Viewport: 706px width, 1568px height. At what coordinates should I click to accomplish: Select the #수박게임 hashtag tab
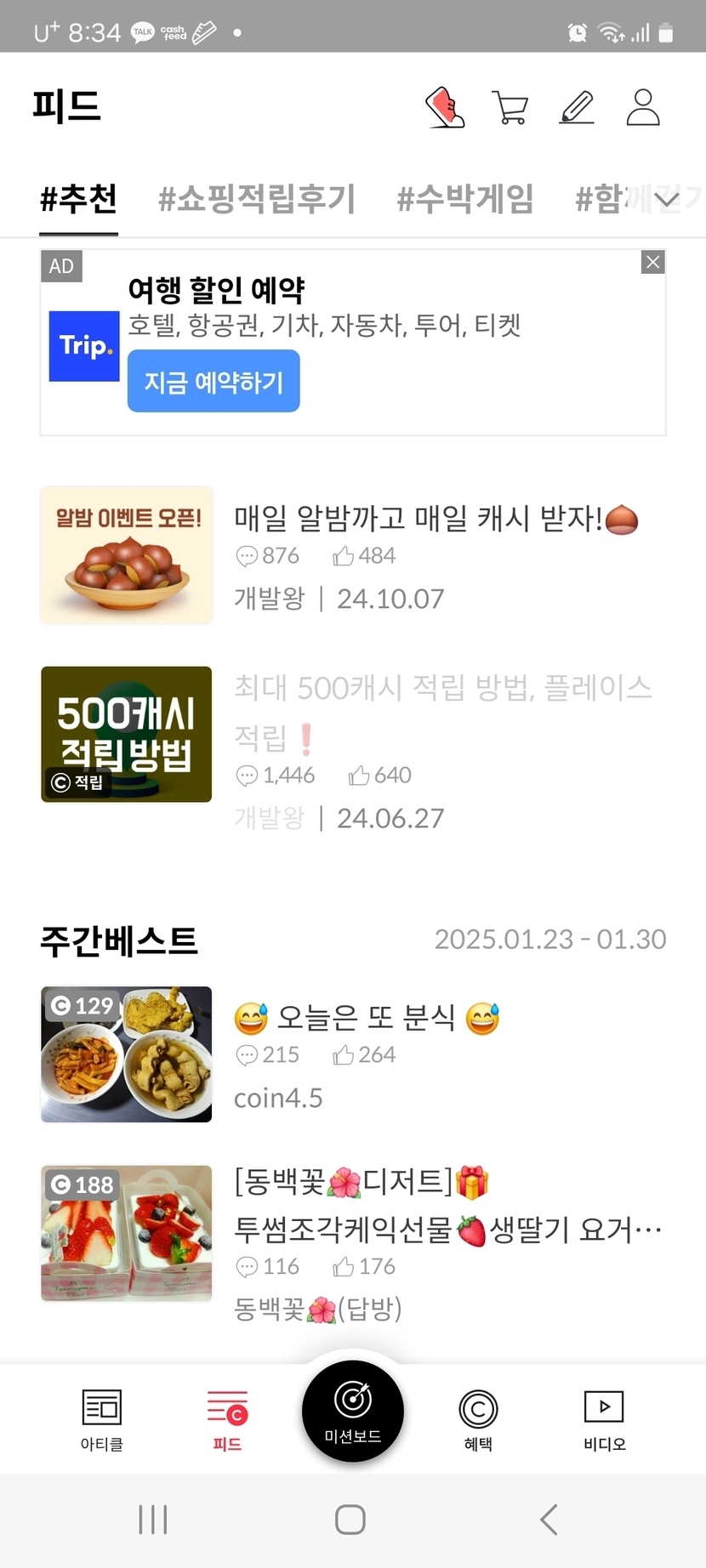click(x=464, y=199)
